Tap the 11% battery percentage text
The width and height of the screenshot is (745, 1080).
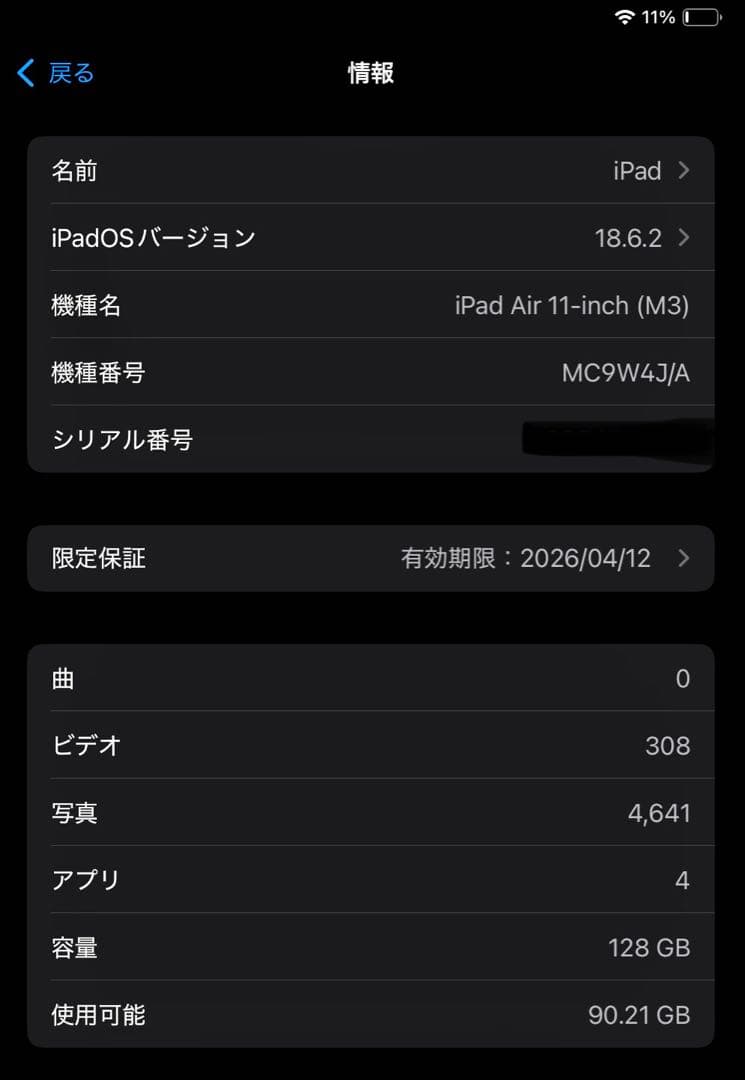(x=660, y=16)
